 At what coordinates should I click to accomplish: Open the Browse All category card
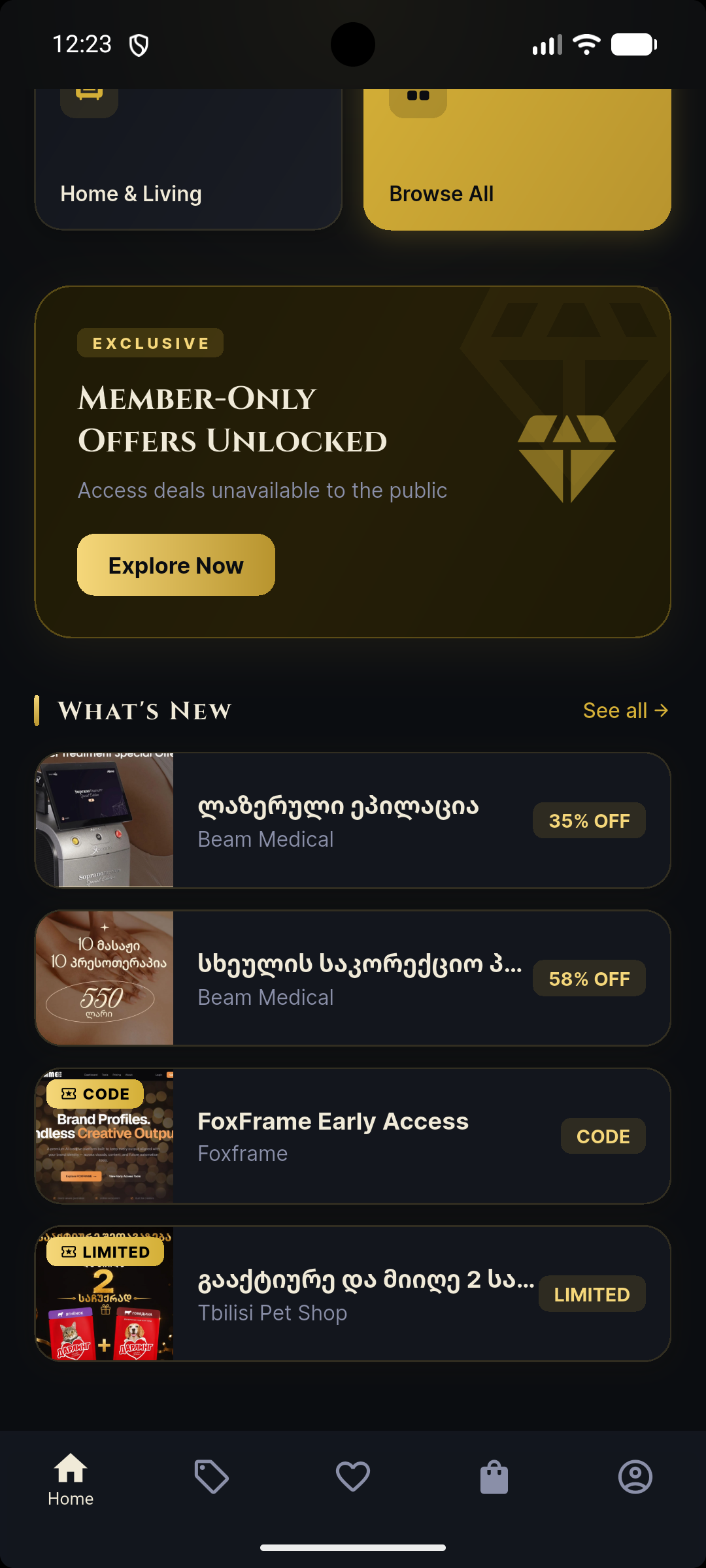point(517,159)
